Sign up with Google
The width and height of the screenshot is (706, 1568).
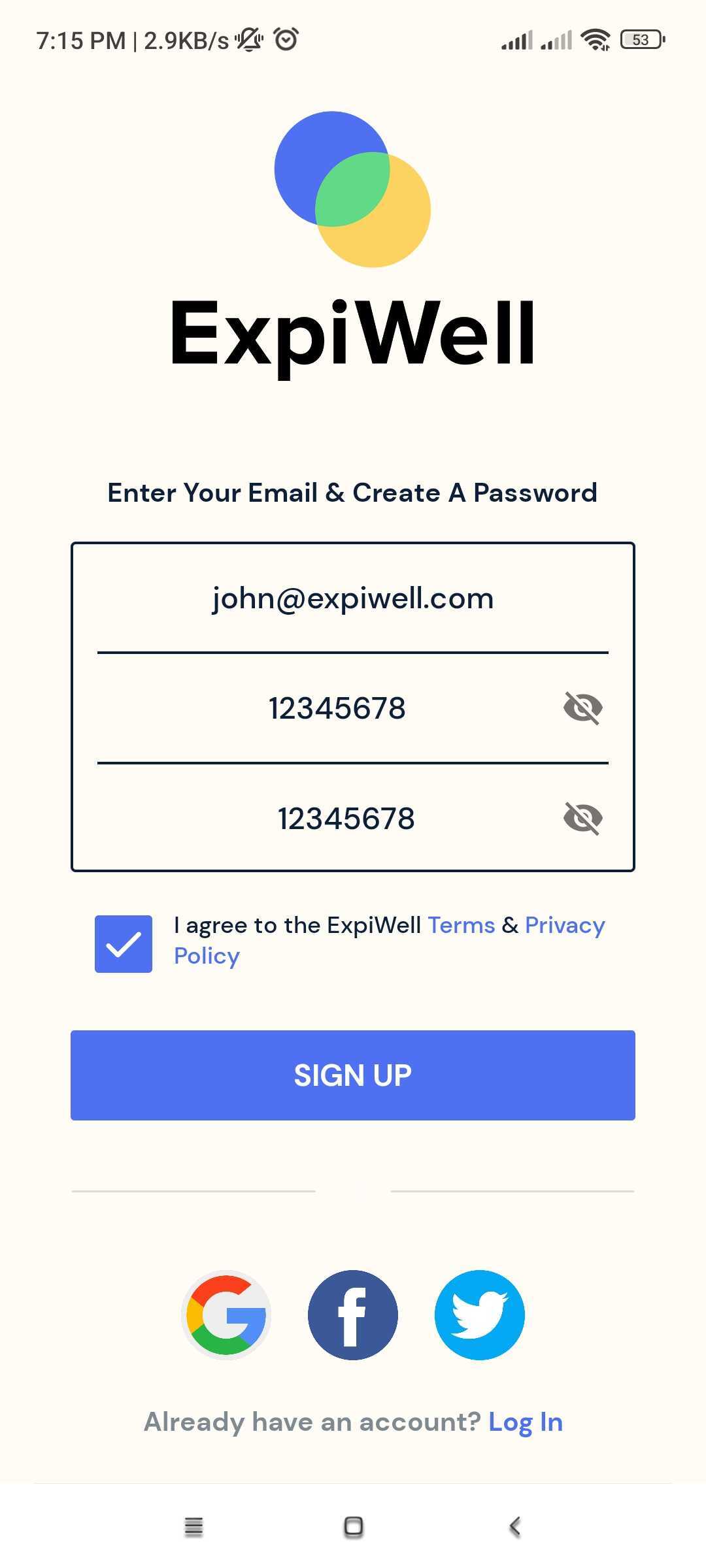pyautogui.click(x=226, y=1315)
